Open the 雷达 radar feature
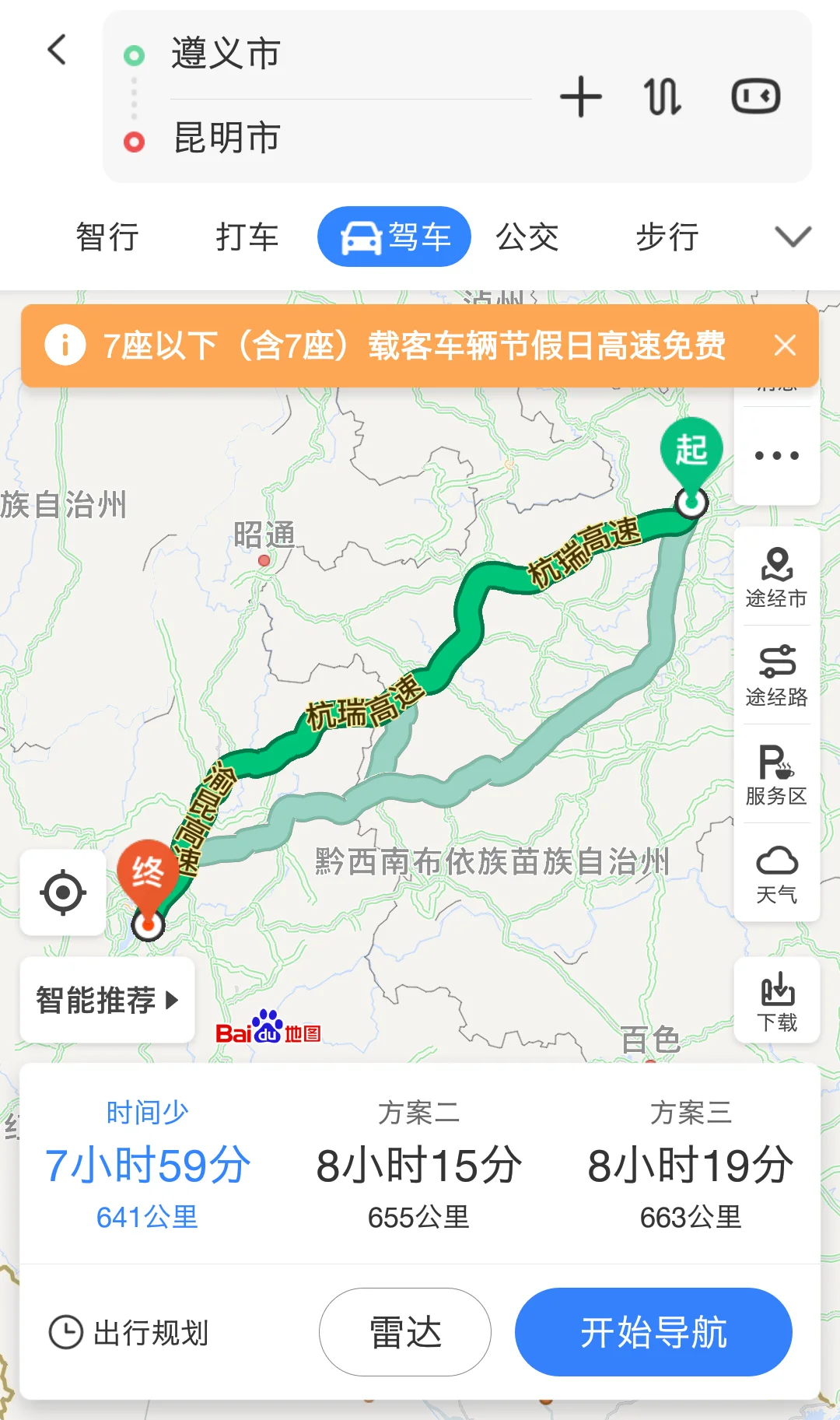840x1420 pixels. (404, 1331)
